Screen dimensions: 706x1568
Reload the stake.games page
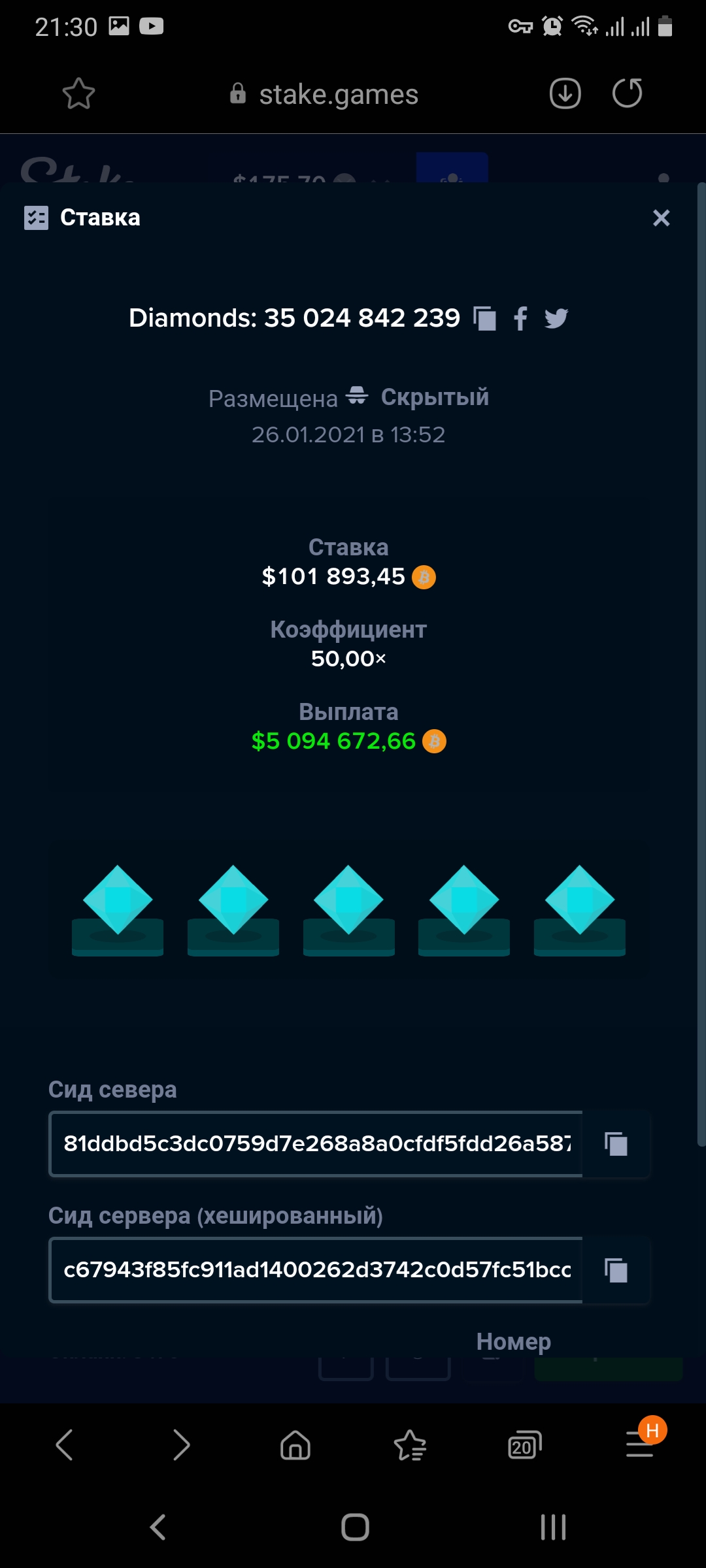click(627, 93)
